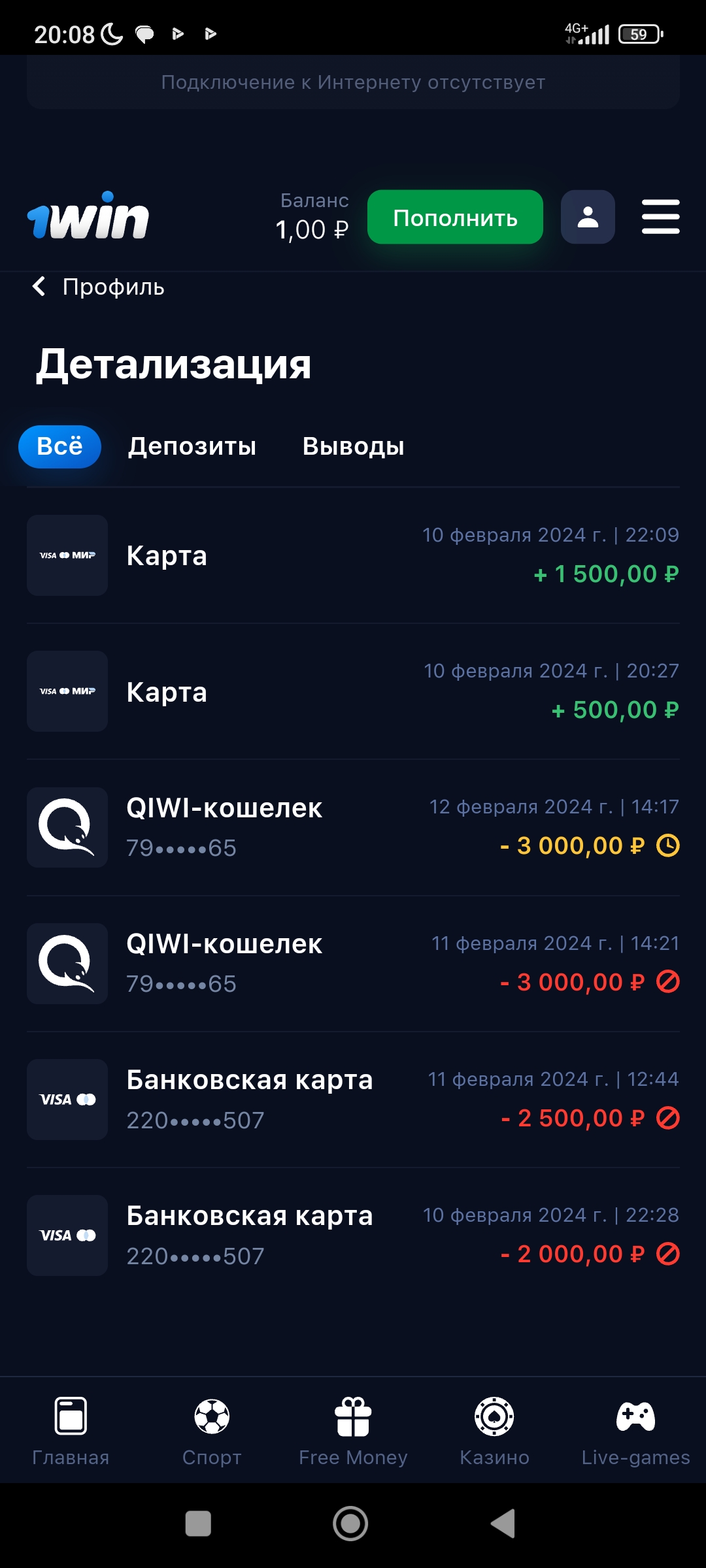Screen dimensions: 706x1568
Task: Open the user profile icon
Action: tap(588, 217)
